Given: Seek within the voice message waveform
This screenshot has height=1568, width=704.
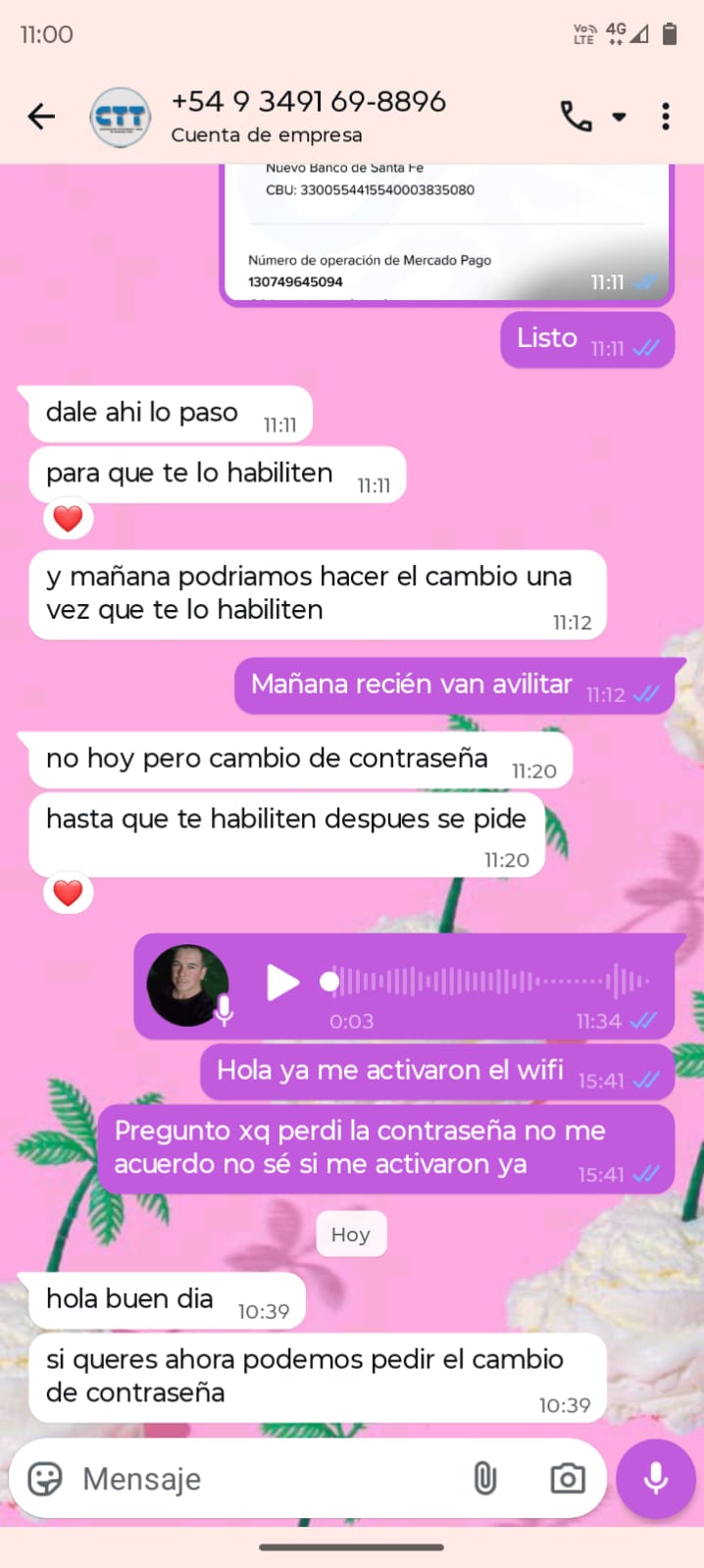Looking at the screenshot, I should (x=490, y=981).
